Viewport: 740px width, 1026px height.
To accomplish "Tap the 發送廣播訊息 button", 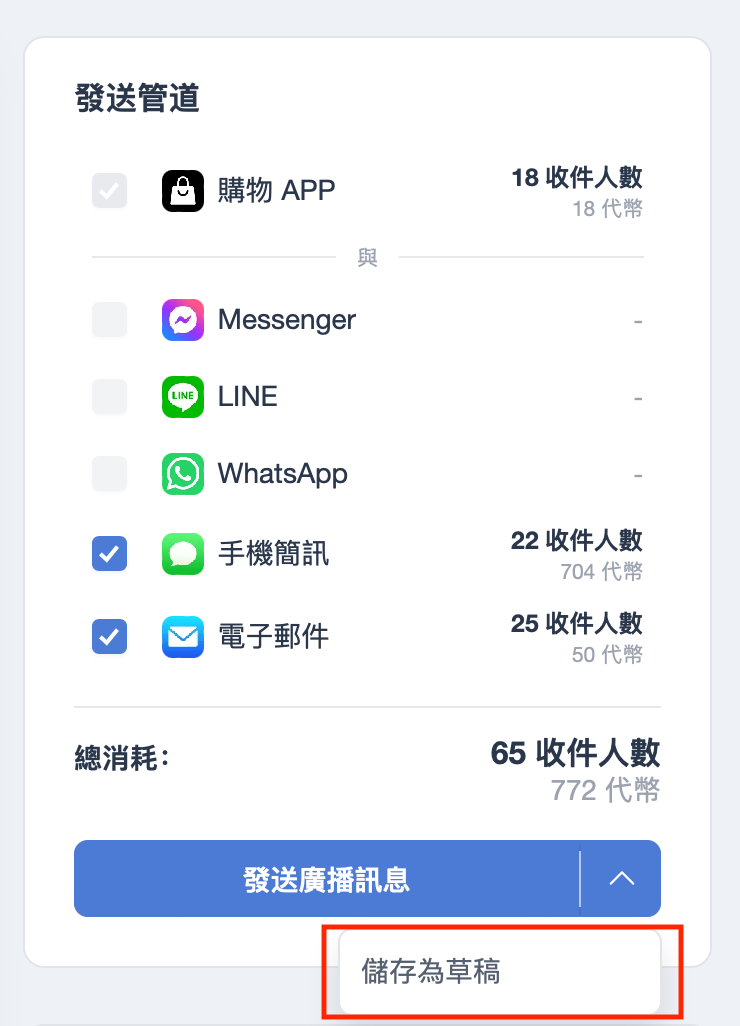I will 327,879.
